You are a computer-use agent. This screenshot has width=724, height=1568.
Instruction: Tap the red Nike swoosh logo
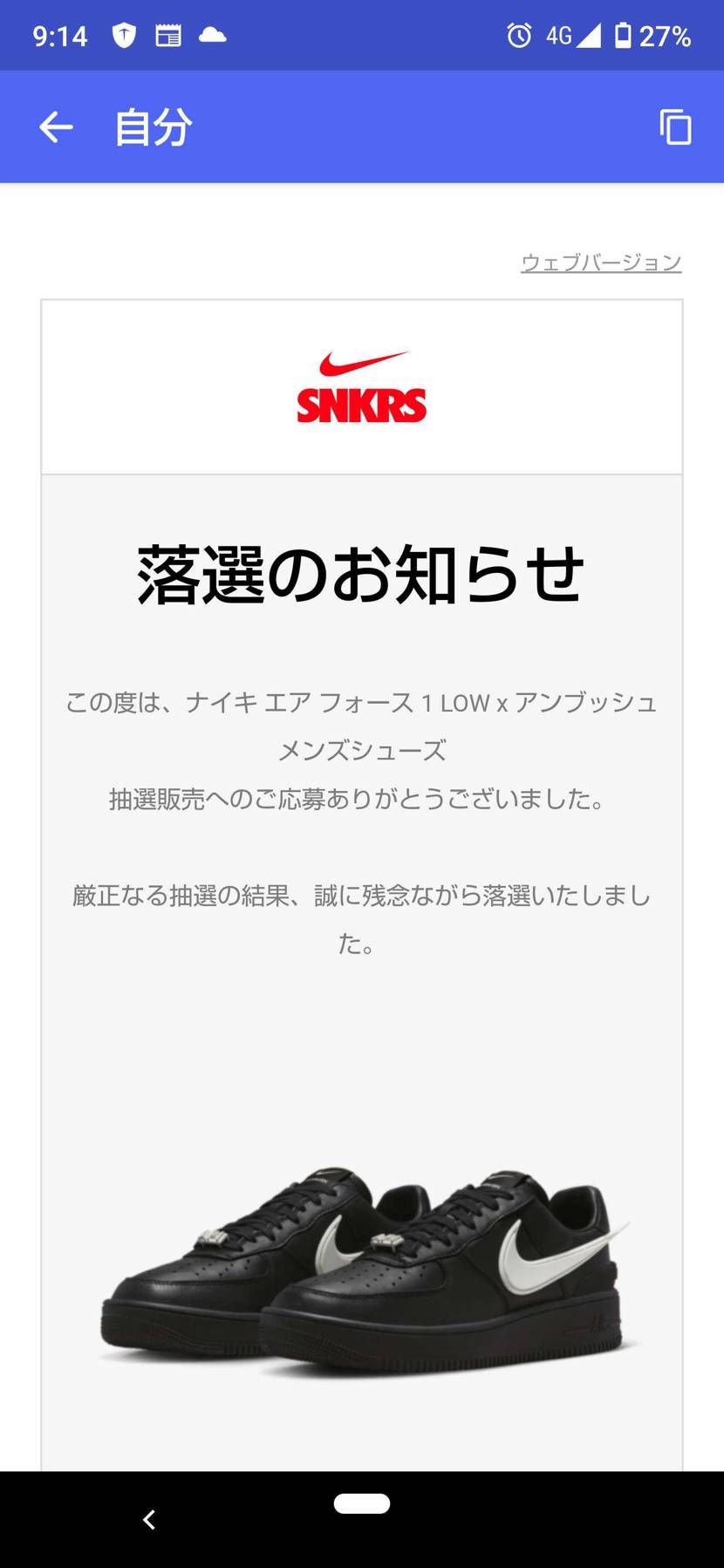tap(360, 359)
